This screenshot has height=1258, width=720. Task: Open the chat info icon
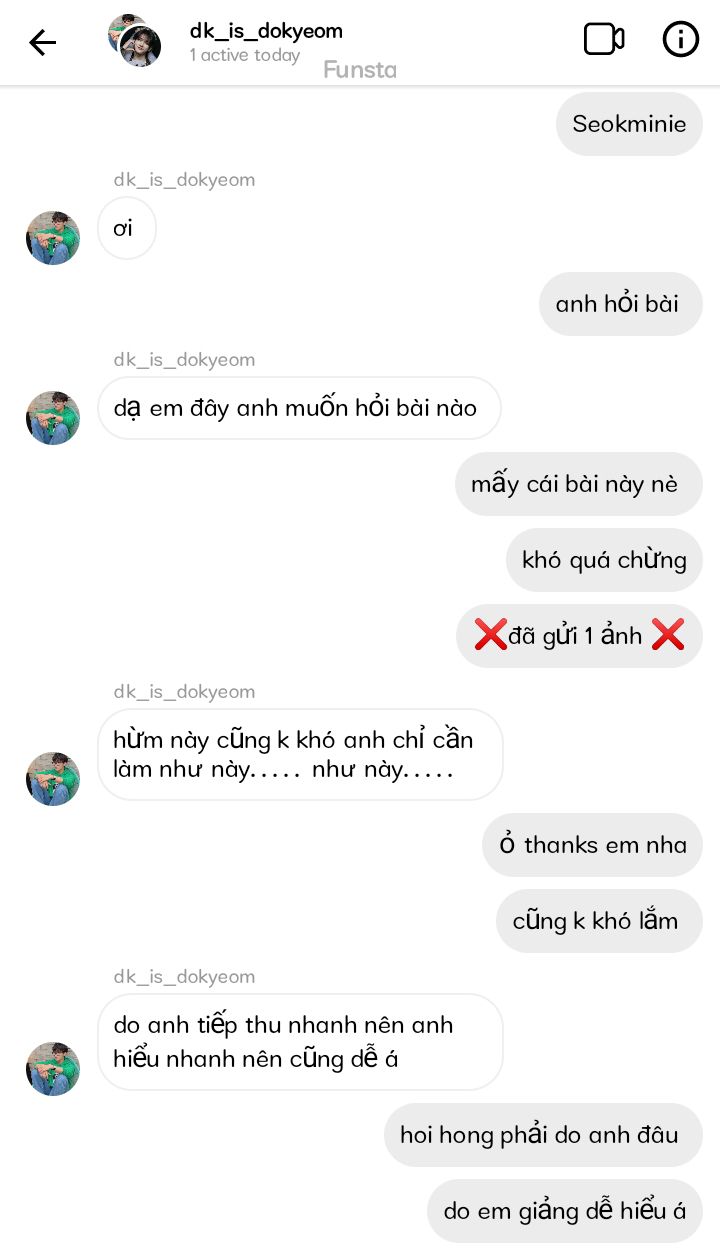(x=681, y=39)
